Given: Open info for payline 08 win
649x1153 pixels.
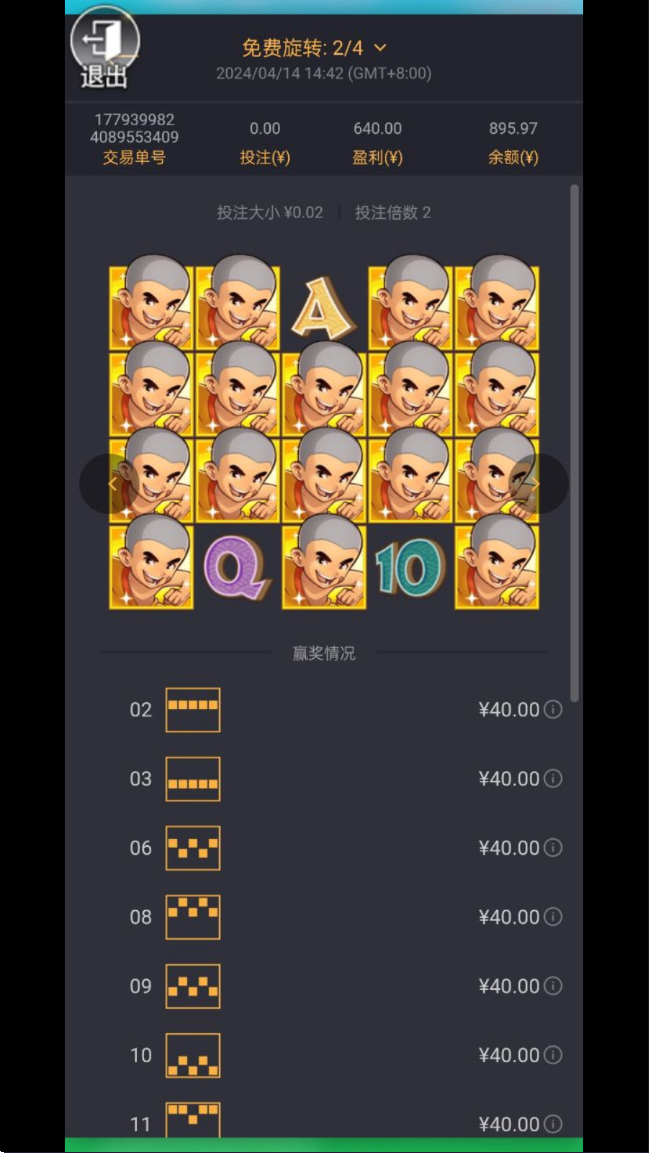Looking at the screenshot, I should click(x=553, y=917).
